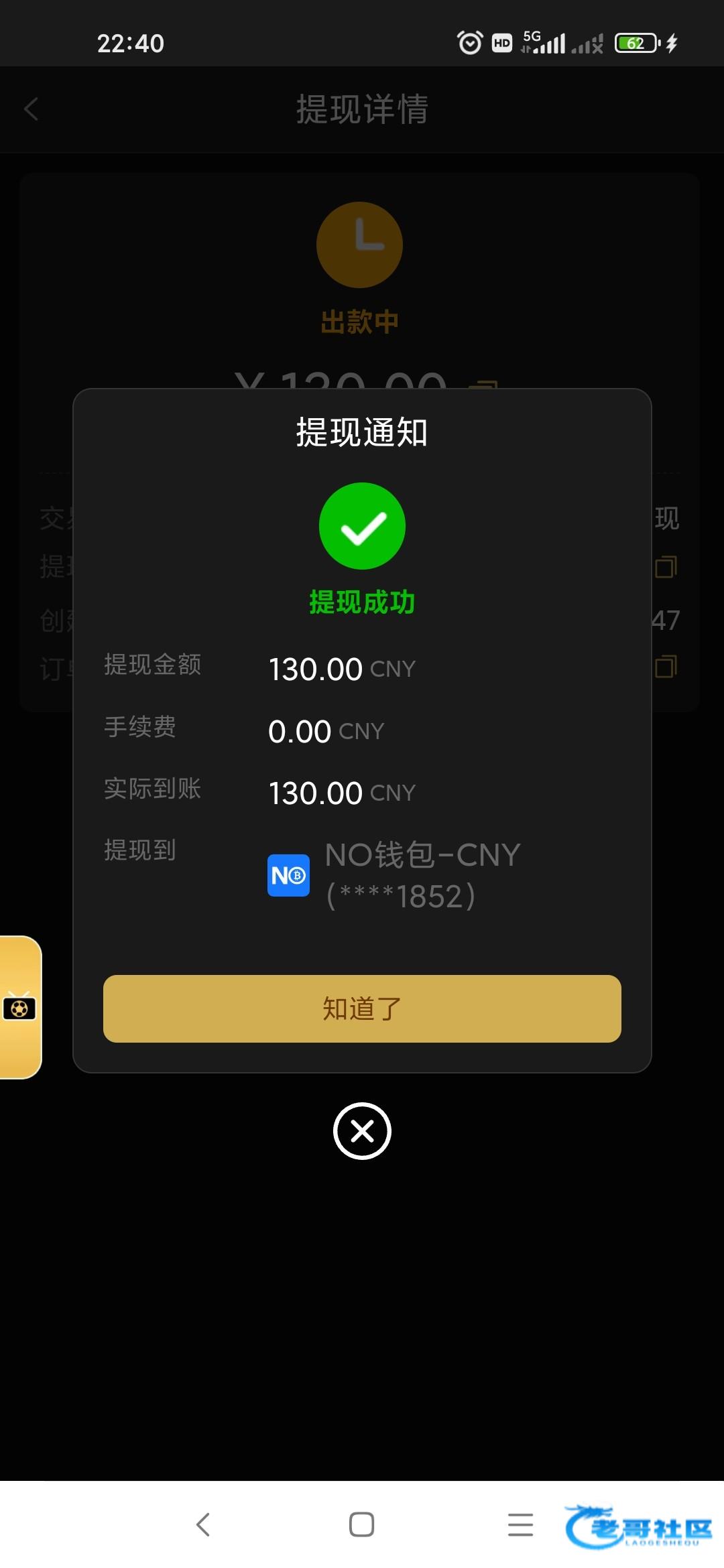Tap the system back button
The image size is (724, 1568).
(203, 1524)
